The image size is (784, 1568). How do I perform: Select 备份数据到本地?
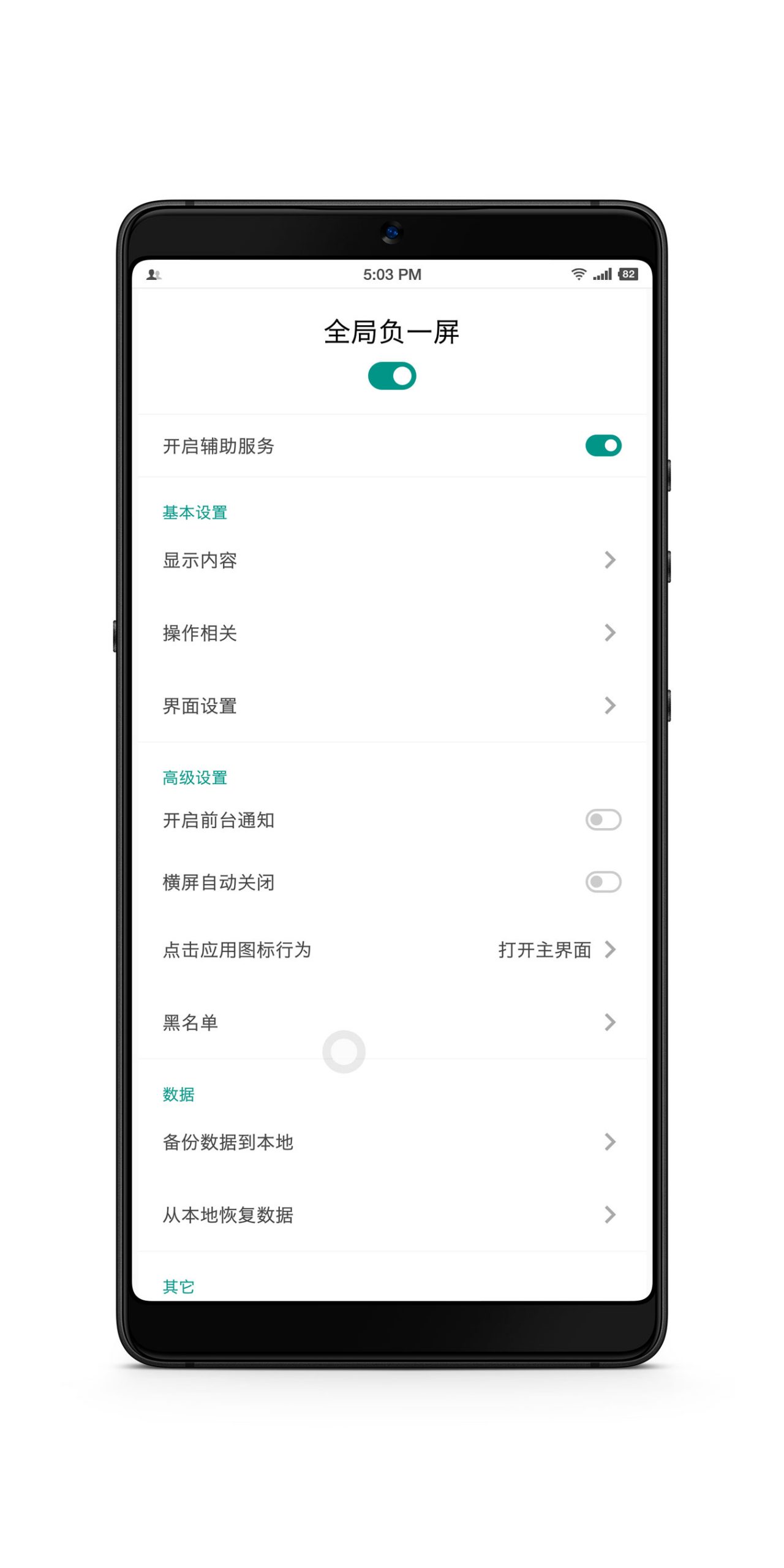coord(391,1142)
